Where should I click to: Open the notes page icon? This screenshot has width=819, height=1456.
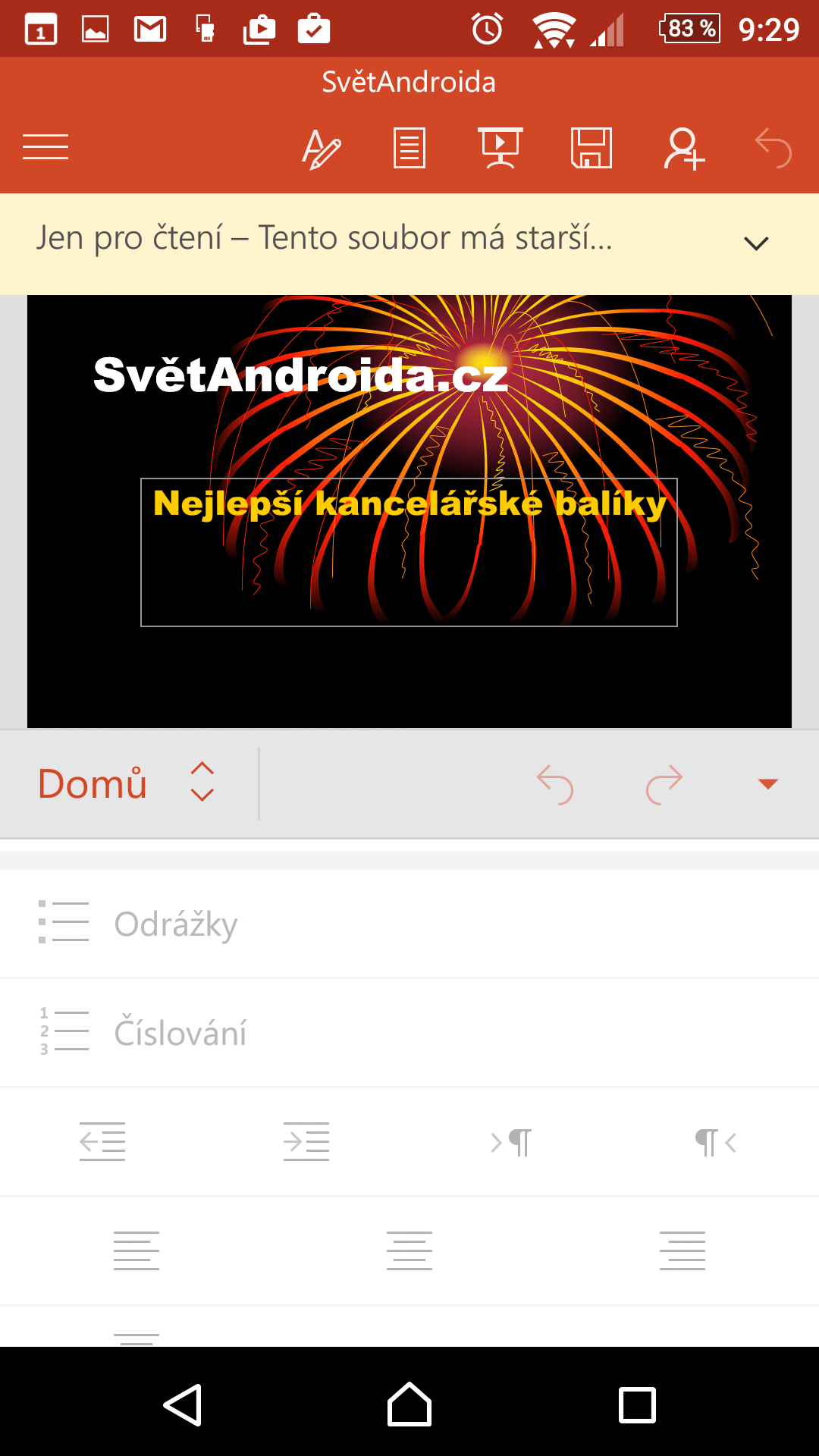coord(409,148)
